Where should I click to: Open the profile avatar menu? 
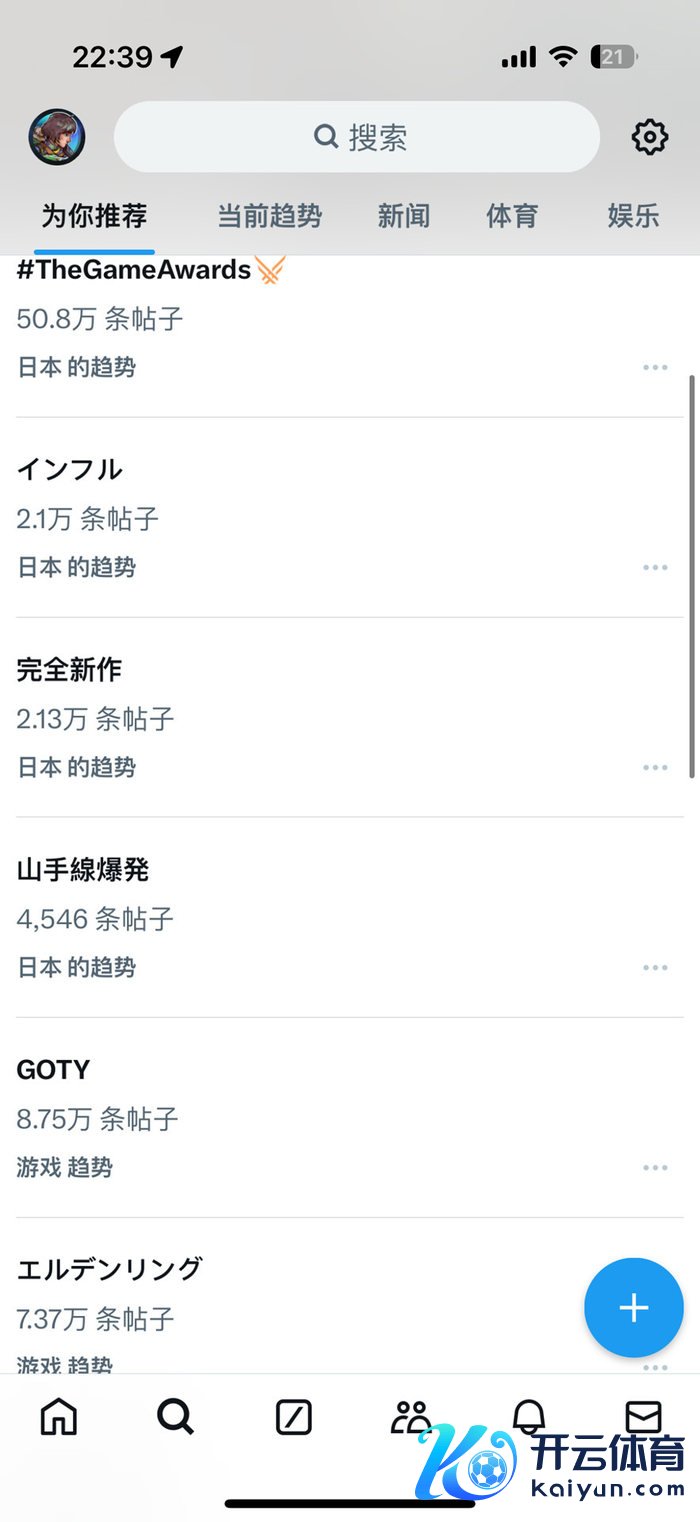click(x=57, y=137)
